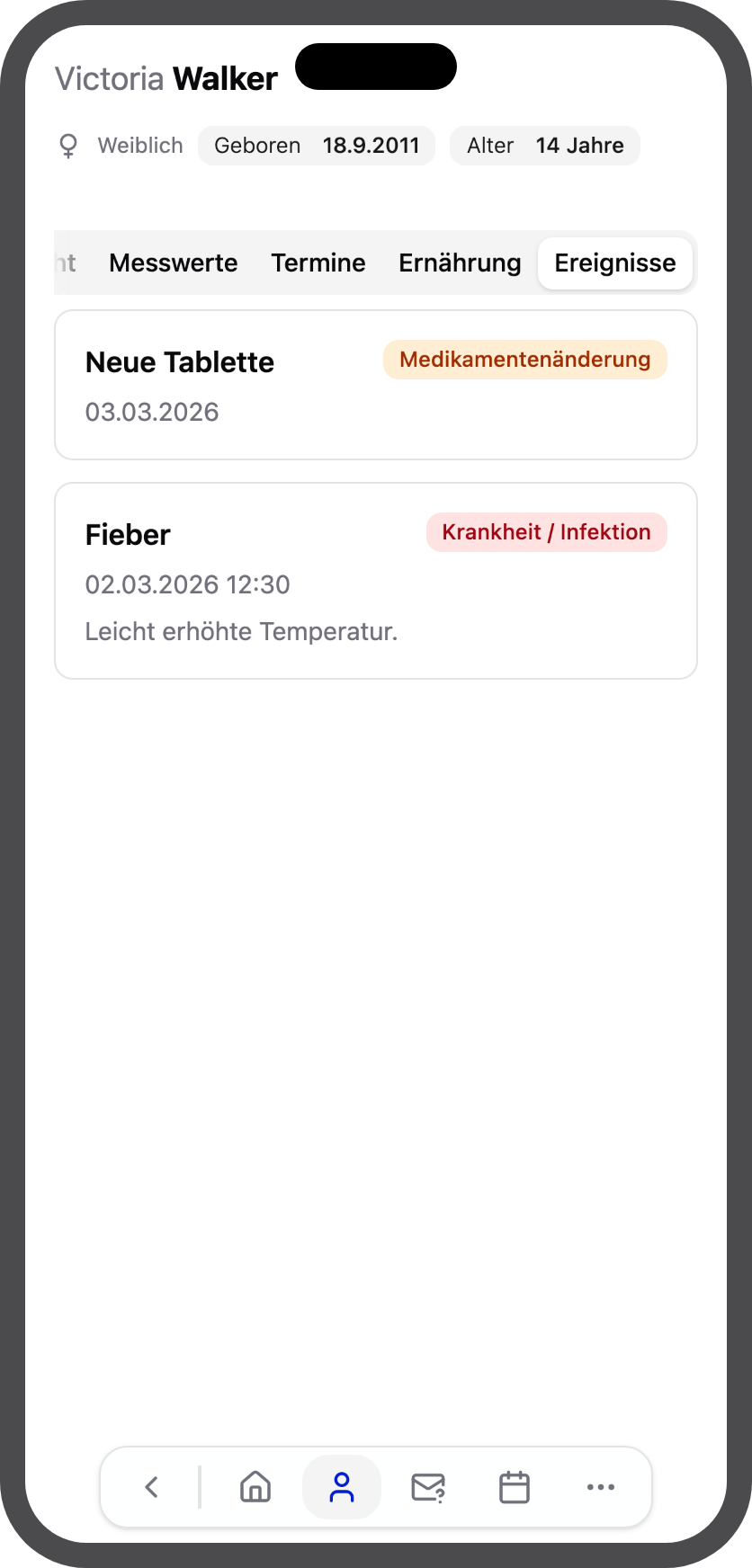Switch to the Messwerte tab
Viewport: 752px width, 1568px height.
(173, 263)
